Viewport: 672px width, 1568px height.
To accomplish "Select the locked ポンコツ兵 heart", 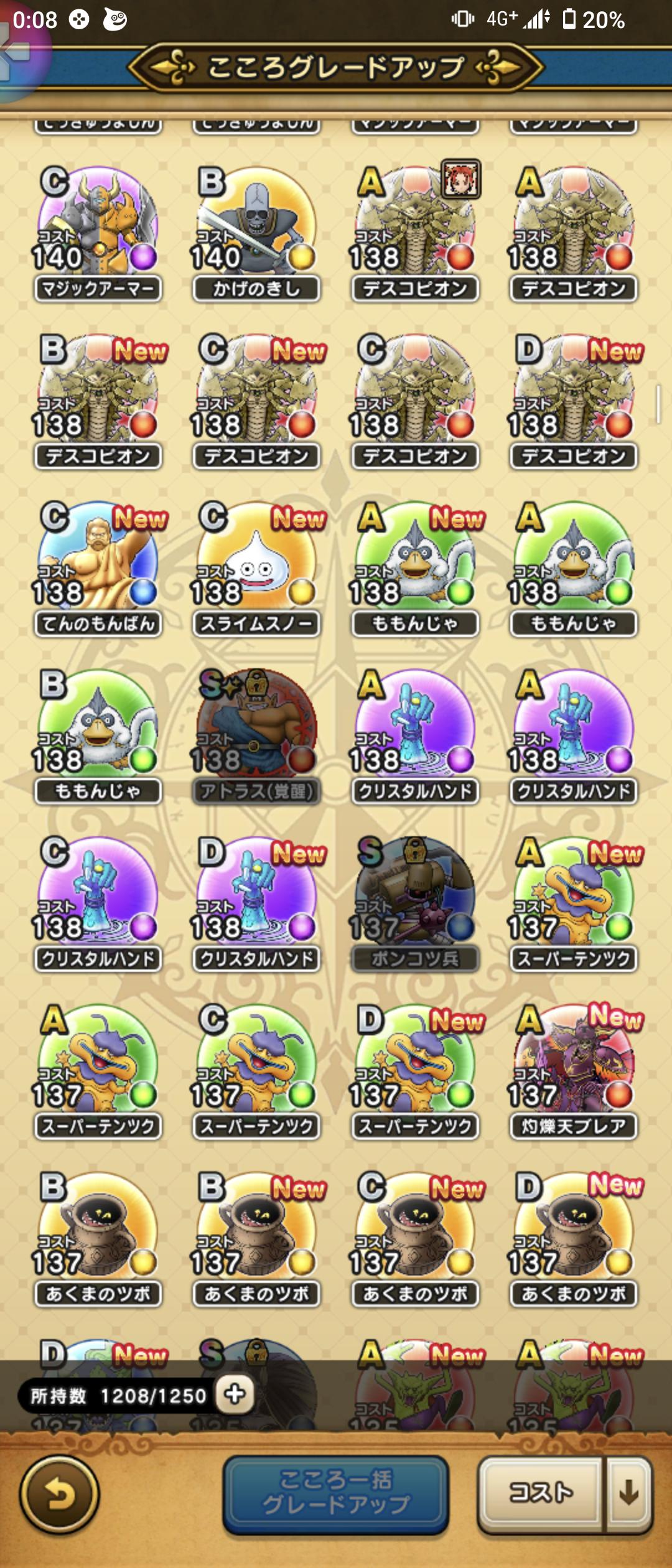I will point(415,903).
